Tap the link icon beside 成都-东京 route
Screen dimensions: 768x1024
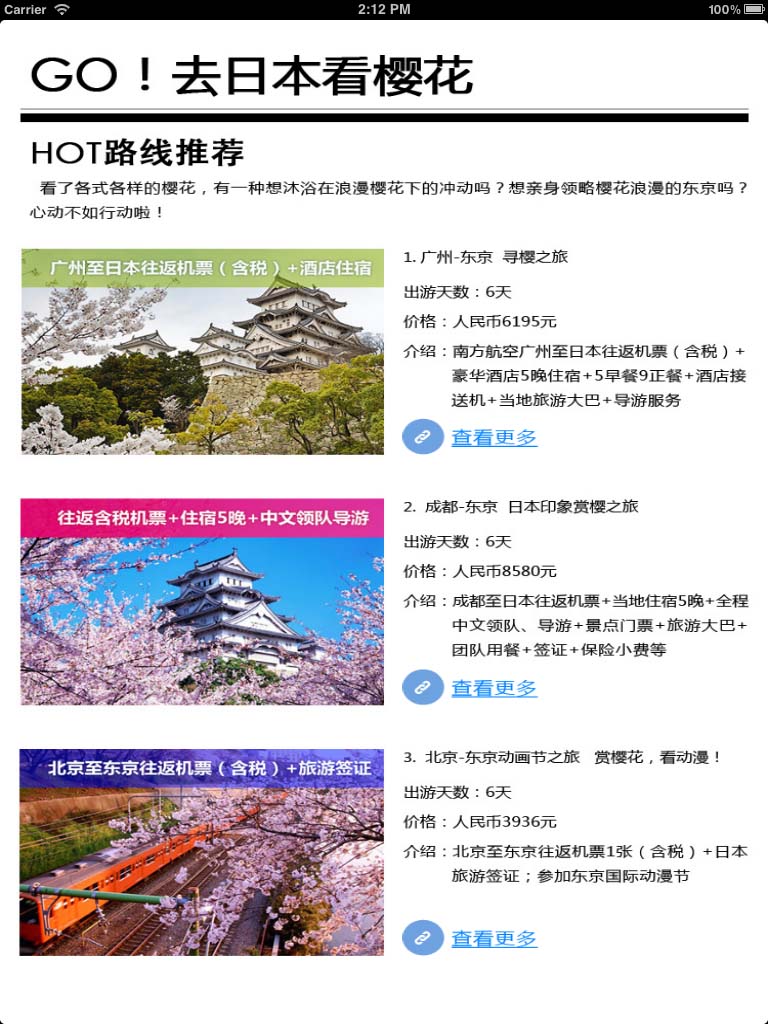pos(423,687)
